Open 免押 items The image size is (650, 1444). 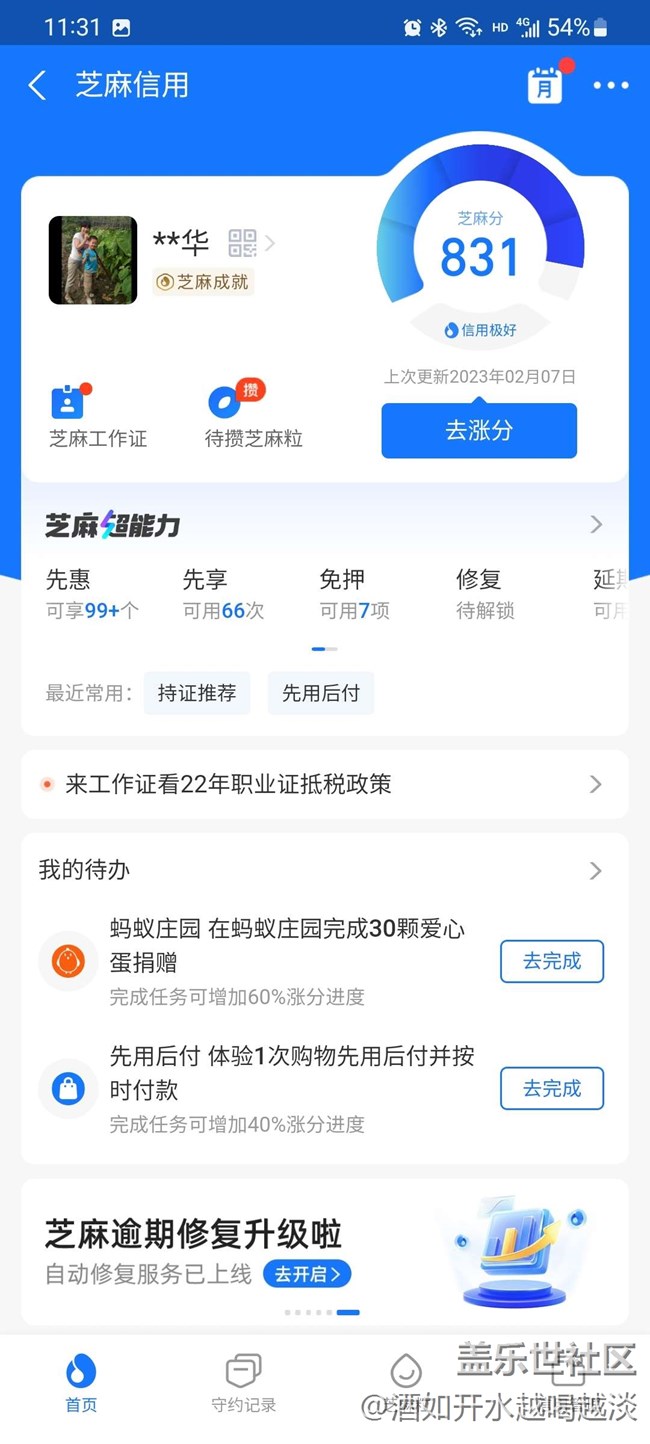(354, 594)
